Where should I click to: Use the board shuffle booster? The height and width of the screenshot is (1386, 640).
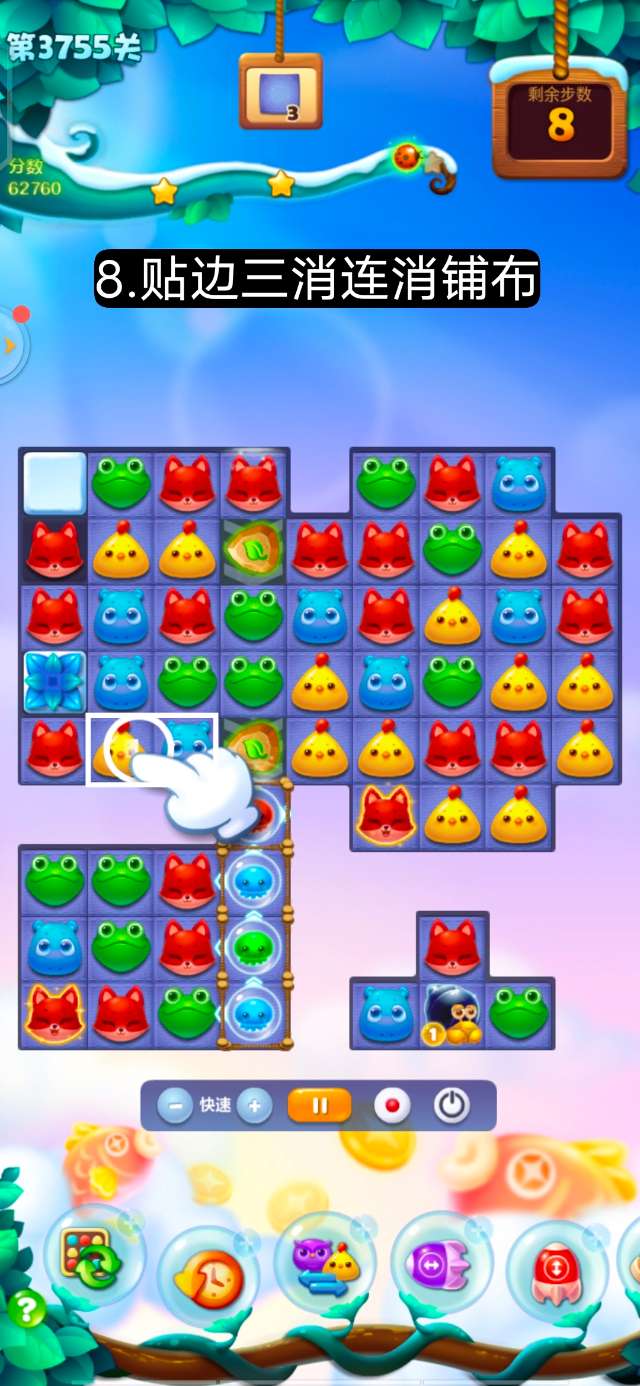pos(90,1255)
